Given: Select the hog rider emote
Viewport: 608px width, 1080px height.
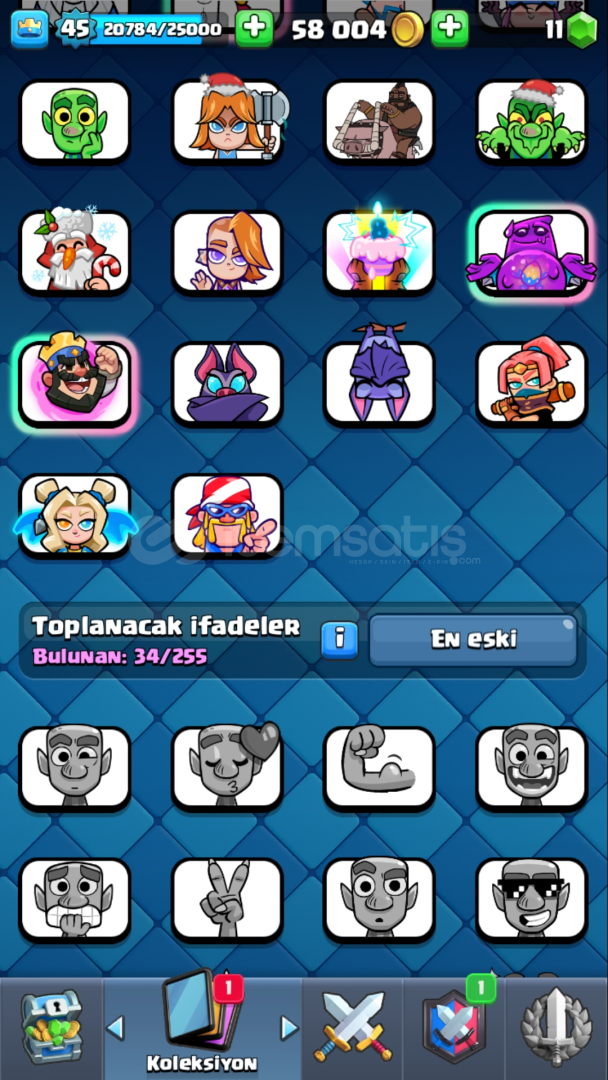Looking at the screenshot, I should [x=379, y=121].
